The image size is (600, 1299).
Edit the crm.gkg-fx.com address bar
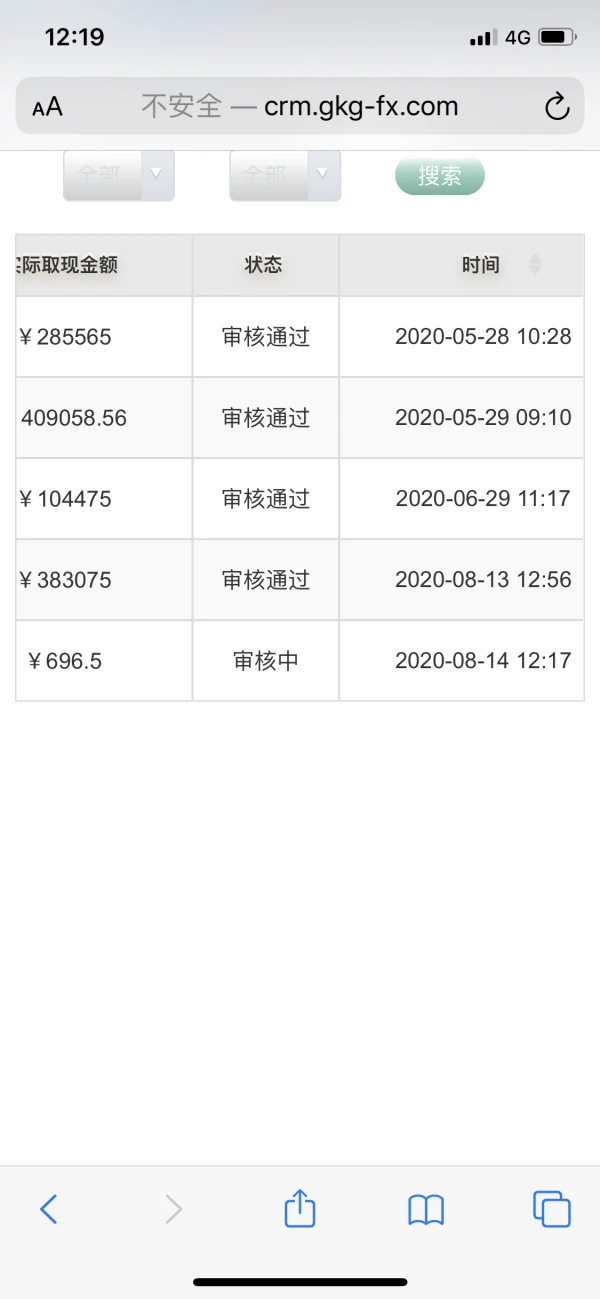point(300,107)
